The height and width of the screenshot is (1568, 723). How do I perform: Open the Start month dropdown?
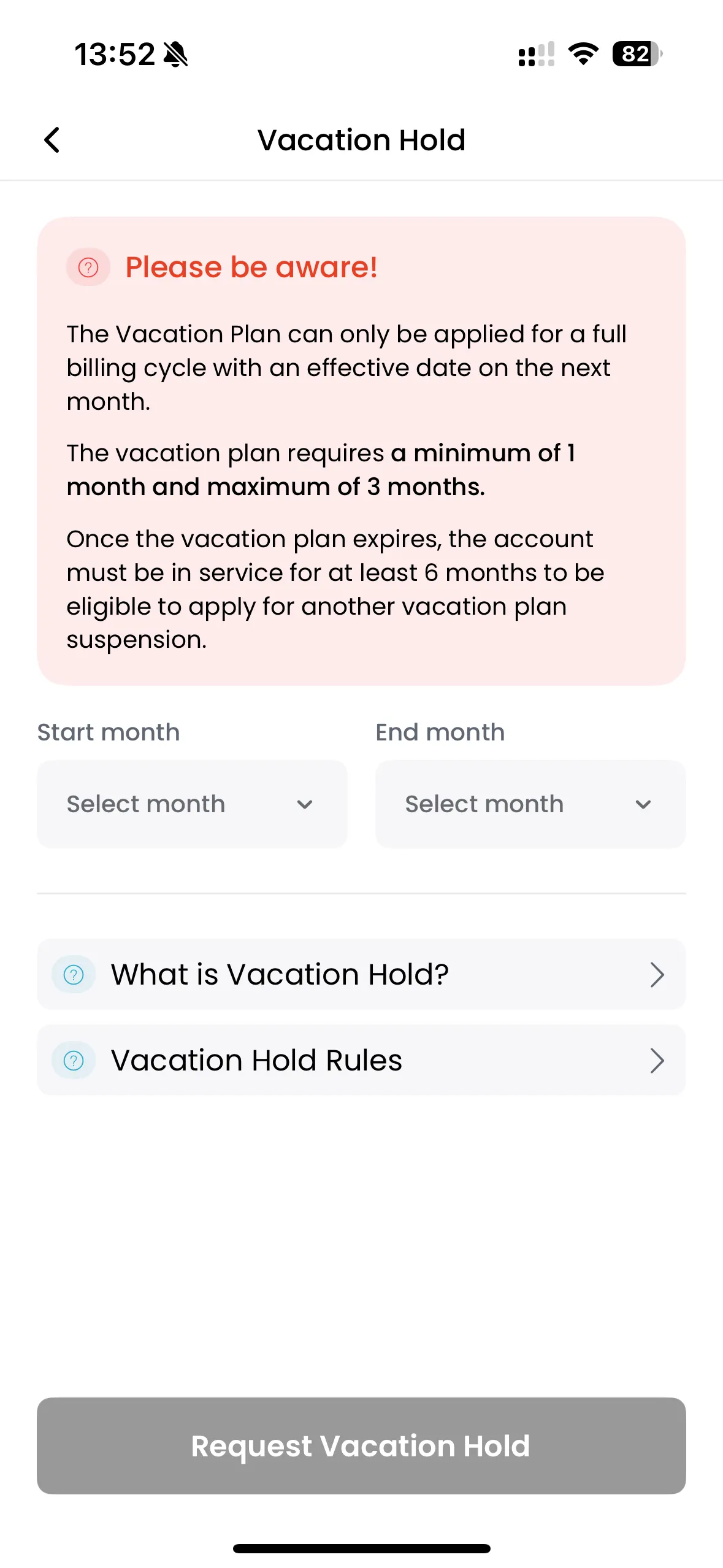[192, 804]
